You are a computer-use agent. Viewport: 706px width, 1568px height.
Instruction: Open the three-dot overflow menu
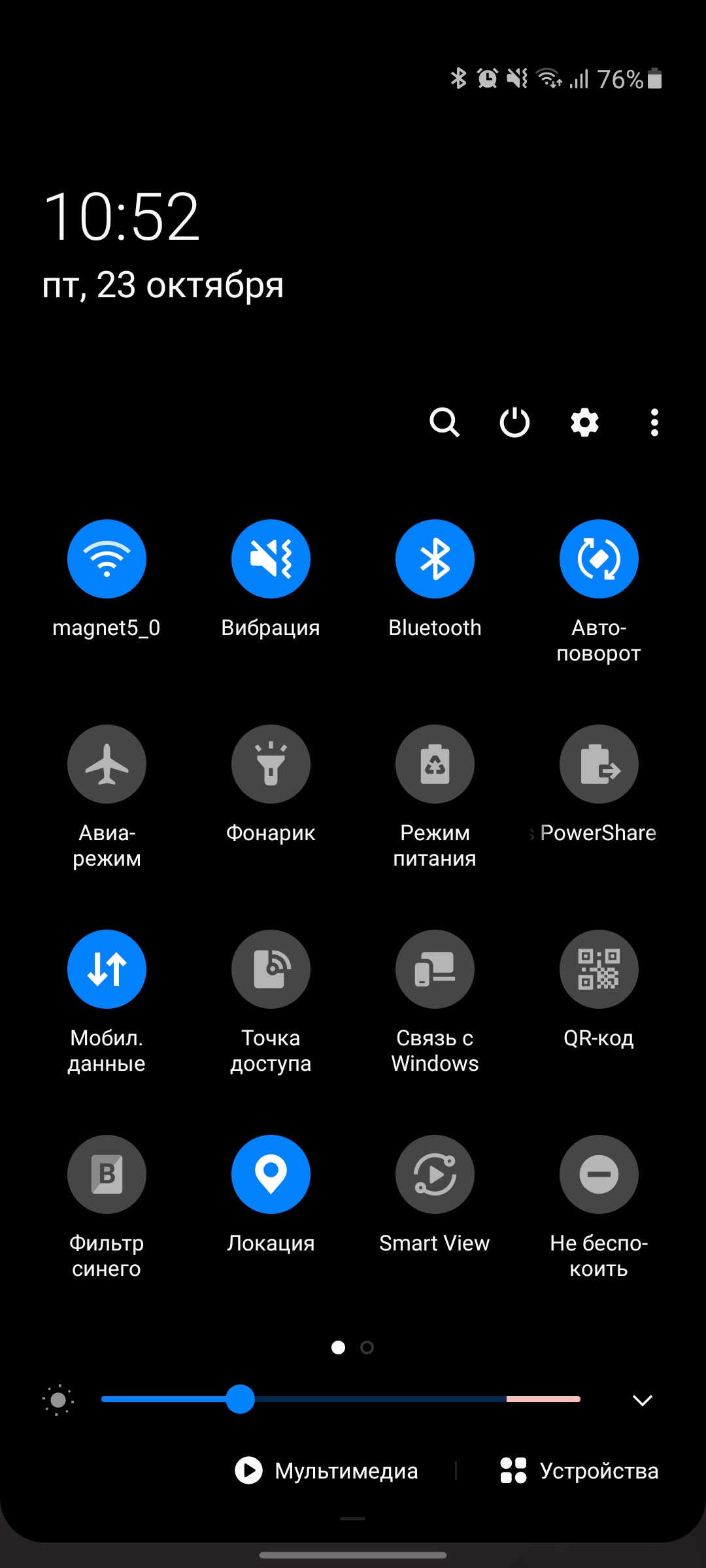click(x=654, y=423)
